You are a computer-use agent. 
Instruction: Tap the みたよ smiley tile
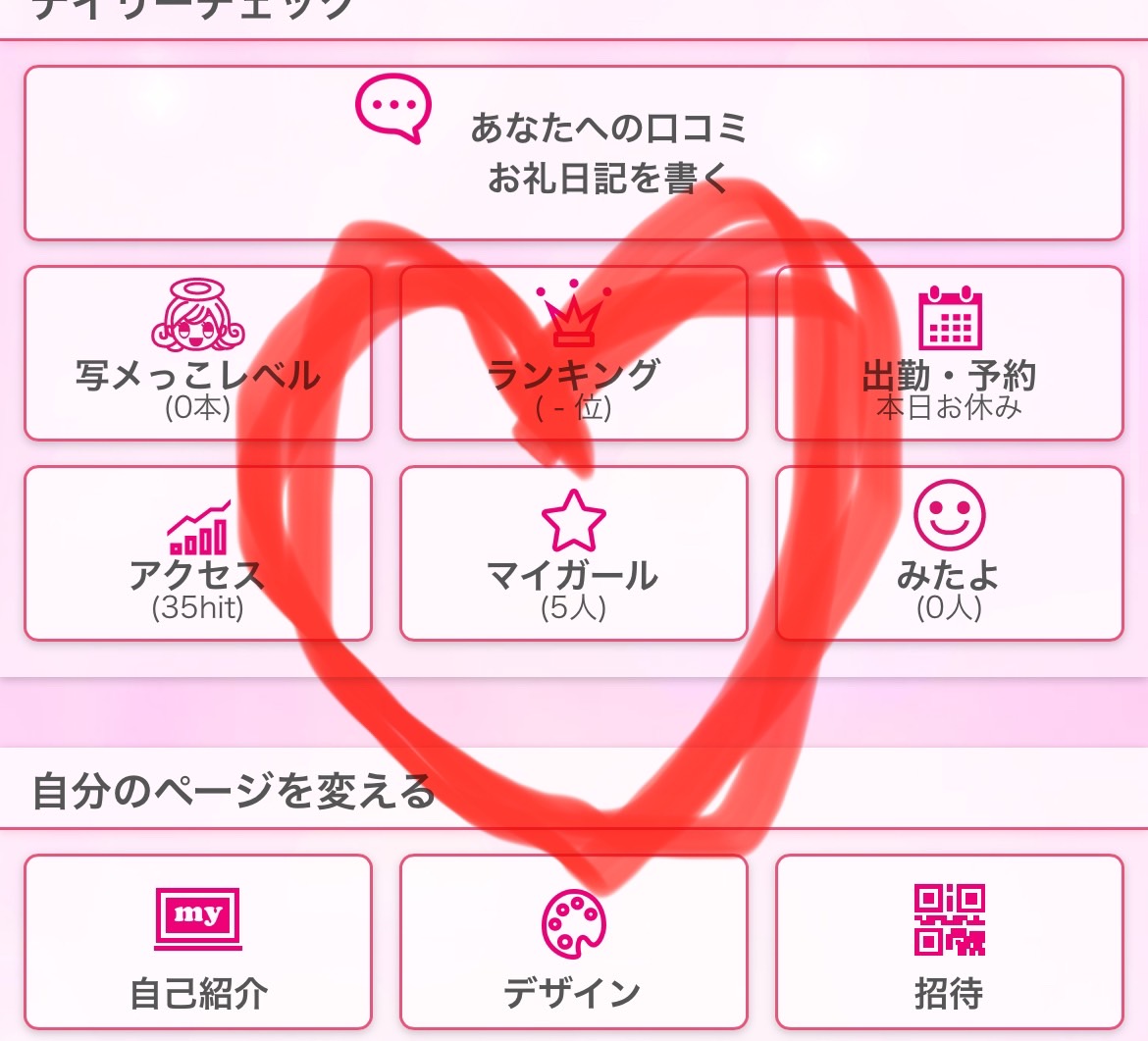click(949, 553)
